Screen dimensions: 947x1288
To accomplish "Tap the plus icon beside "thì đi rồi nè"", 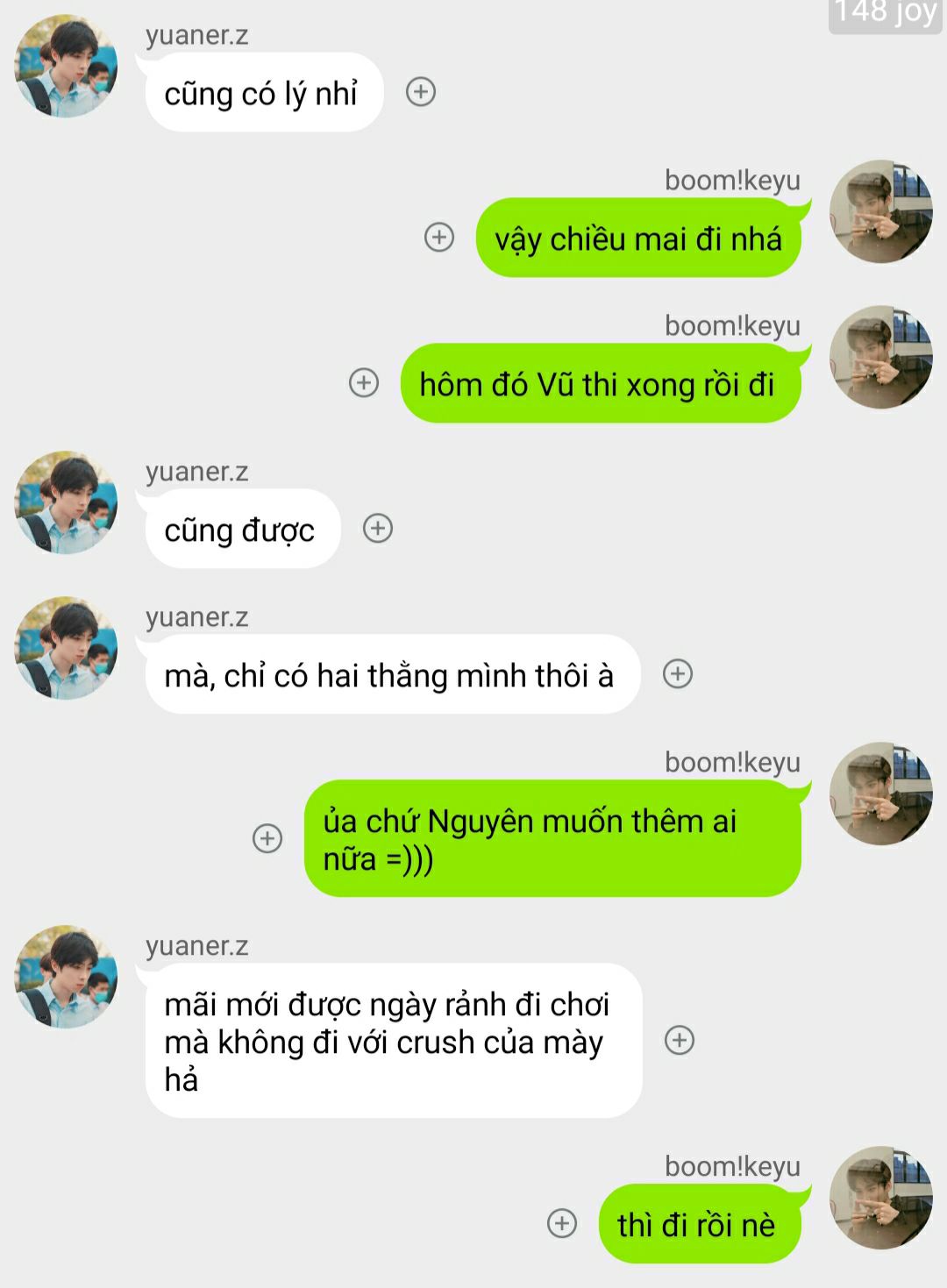I will [562, 1223].
